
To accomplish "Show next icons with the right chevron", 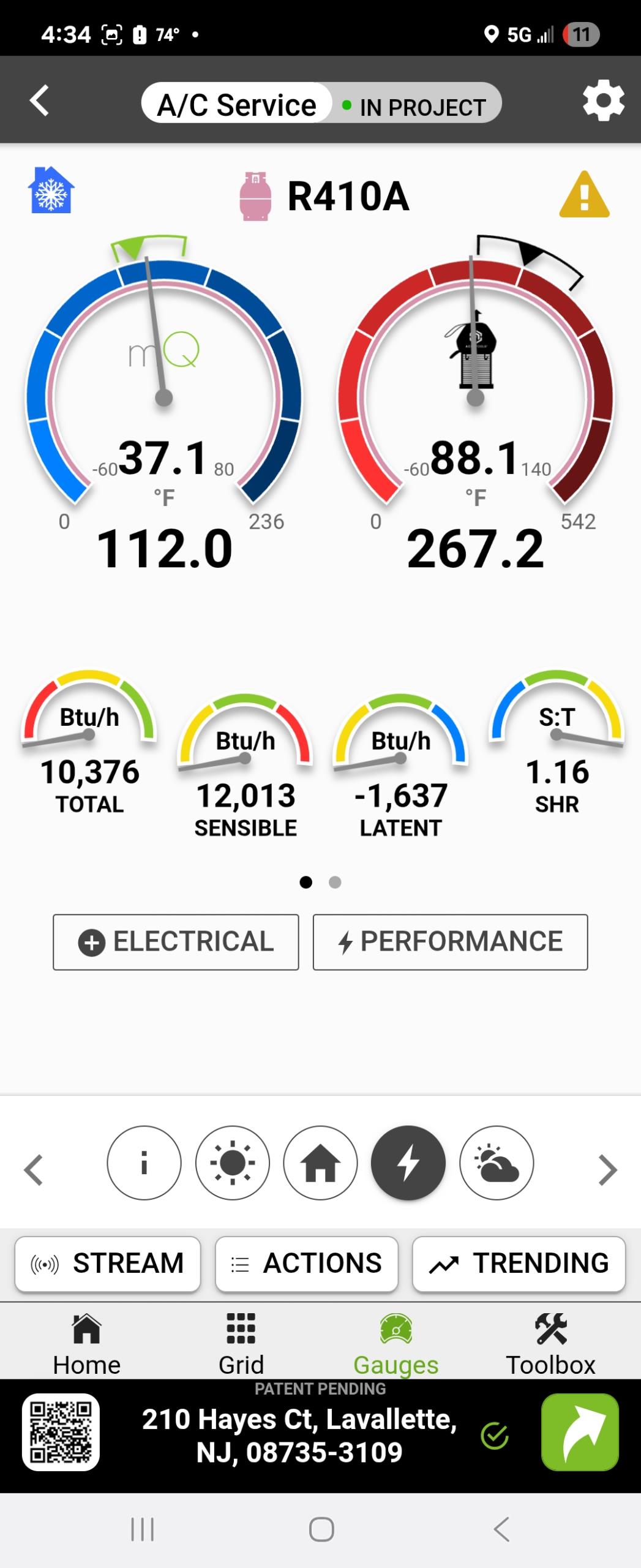I will pos(607,1170).
